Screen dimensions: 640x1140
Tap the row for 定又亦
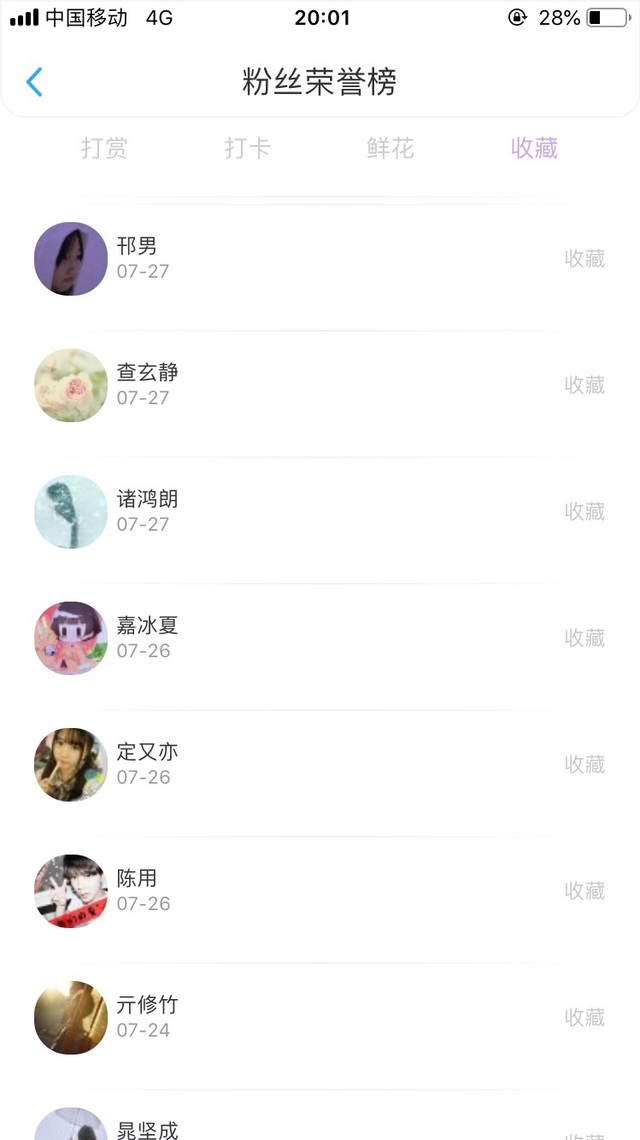coord(320,765)
